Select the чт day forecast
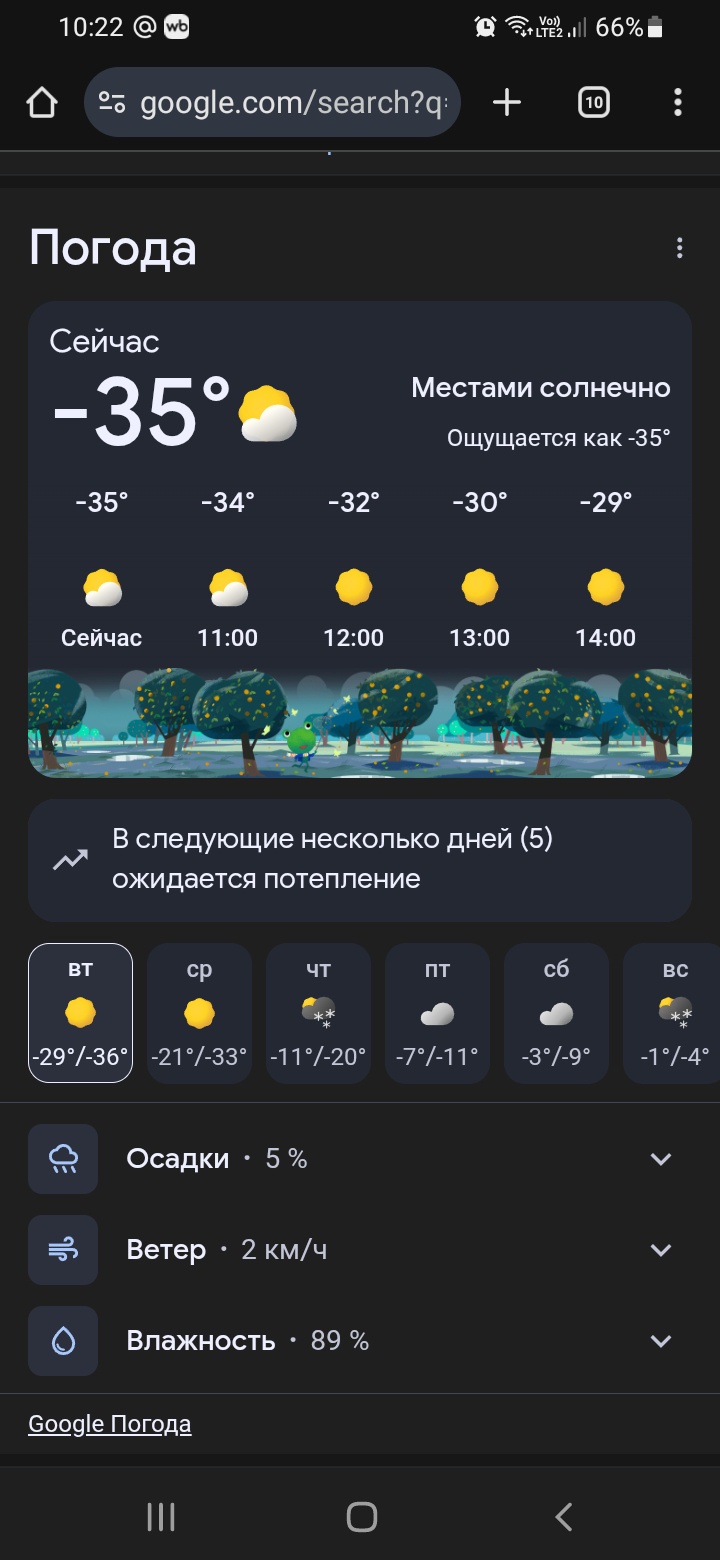Screen dimensions: 720x1560 pyautogui.click(x=318, y=1012)
